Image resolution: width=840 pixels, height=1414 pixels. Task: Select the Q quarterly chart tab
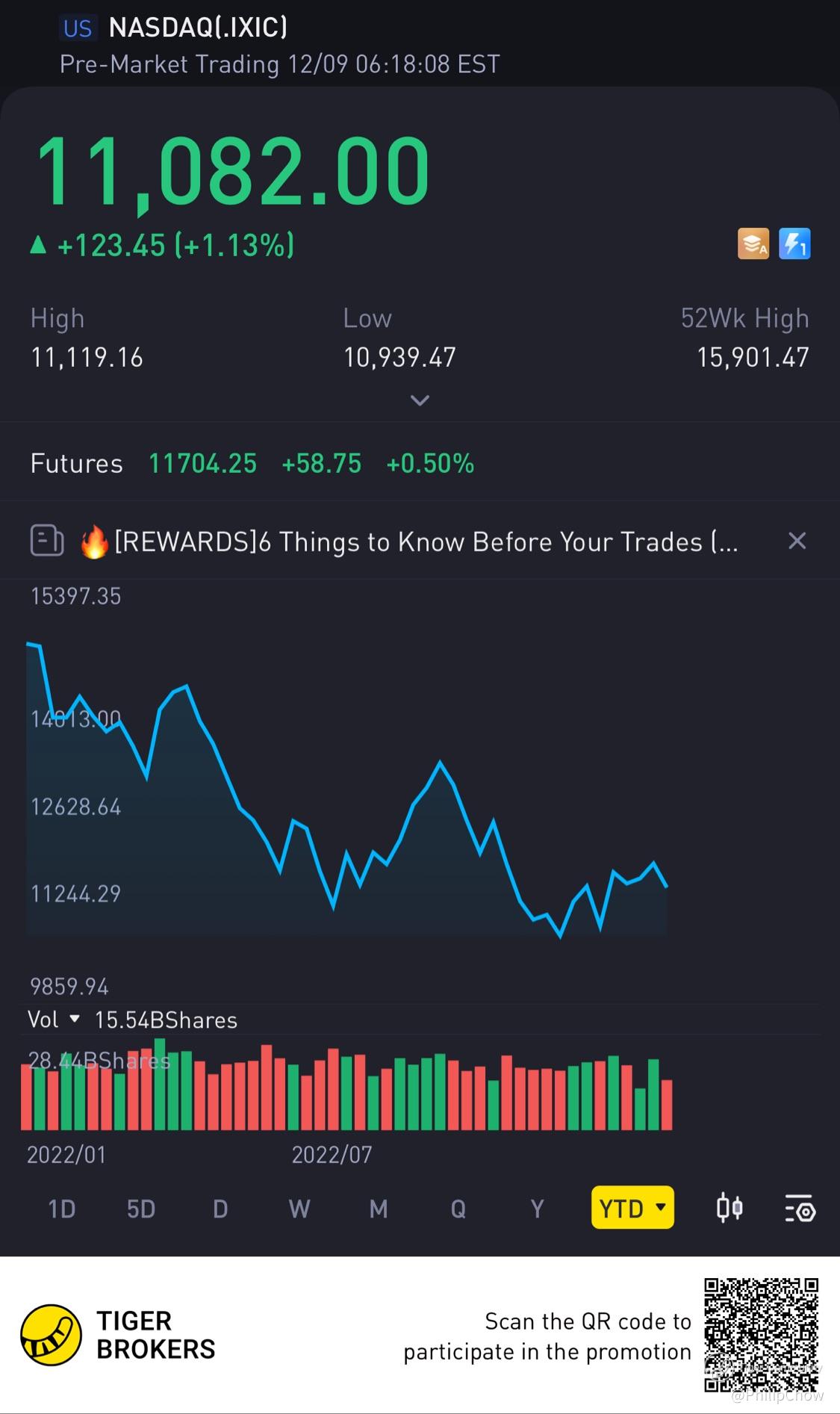coord(458,1209)
